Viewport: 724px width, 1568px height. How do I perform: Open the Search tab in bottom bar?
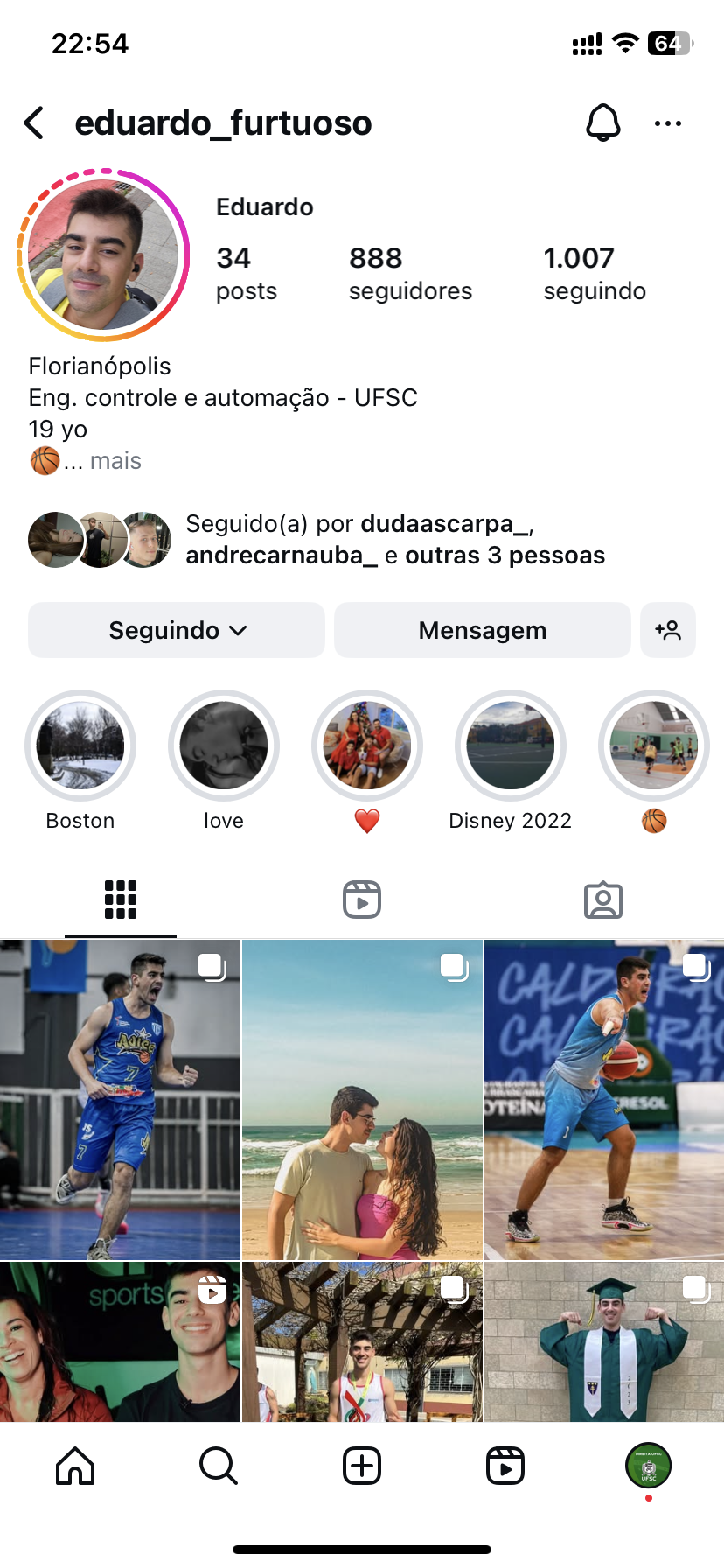click(219, 1466)
